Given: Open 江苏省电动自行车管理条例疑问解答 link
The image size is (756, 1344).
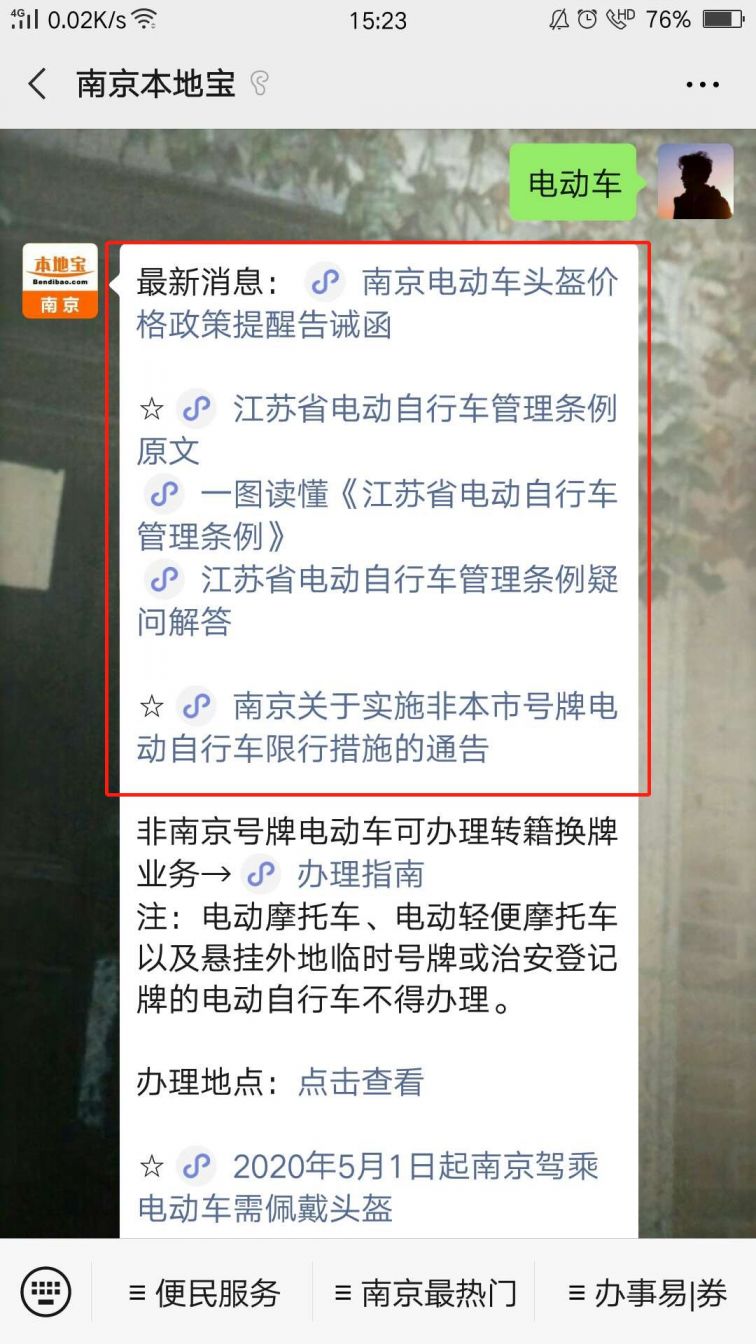Looking at the screenshot, I should pos(408,579).
